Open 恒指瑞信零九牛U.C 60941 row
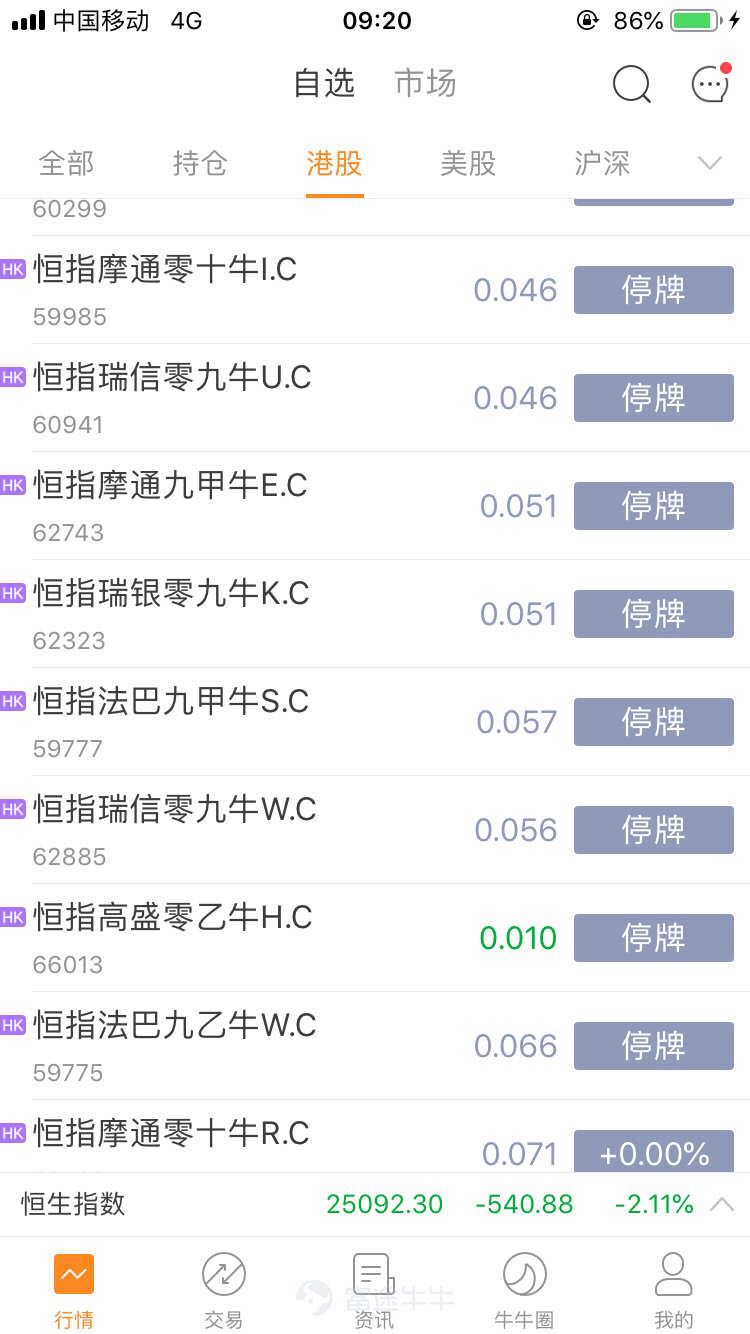The height and width of the screenshot is (1334, 750). coord(375,398)
